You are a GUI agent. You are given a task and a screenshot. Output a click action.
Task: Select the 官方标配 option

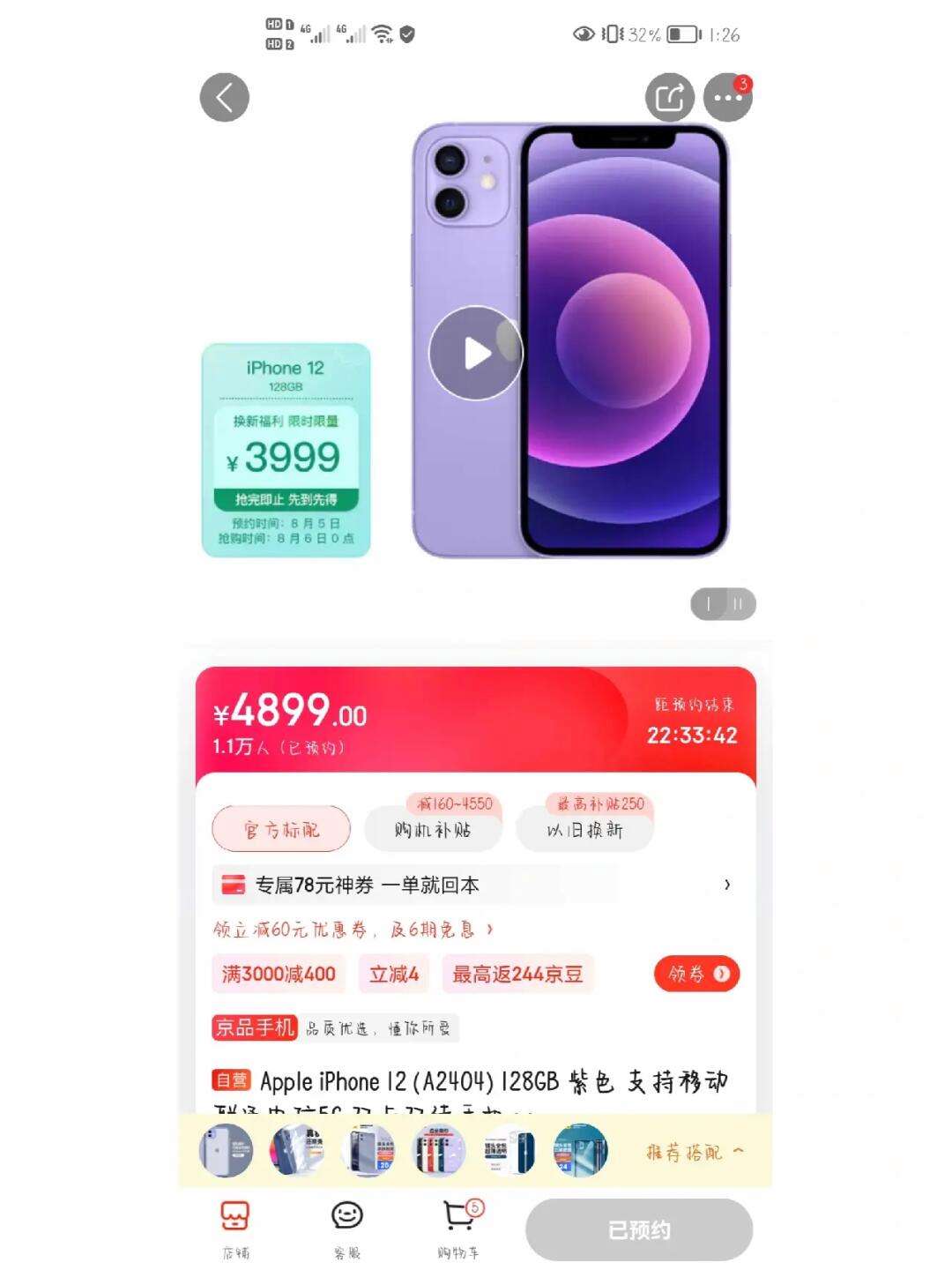pos(281,829)
